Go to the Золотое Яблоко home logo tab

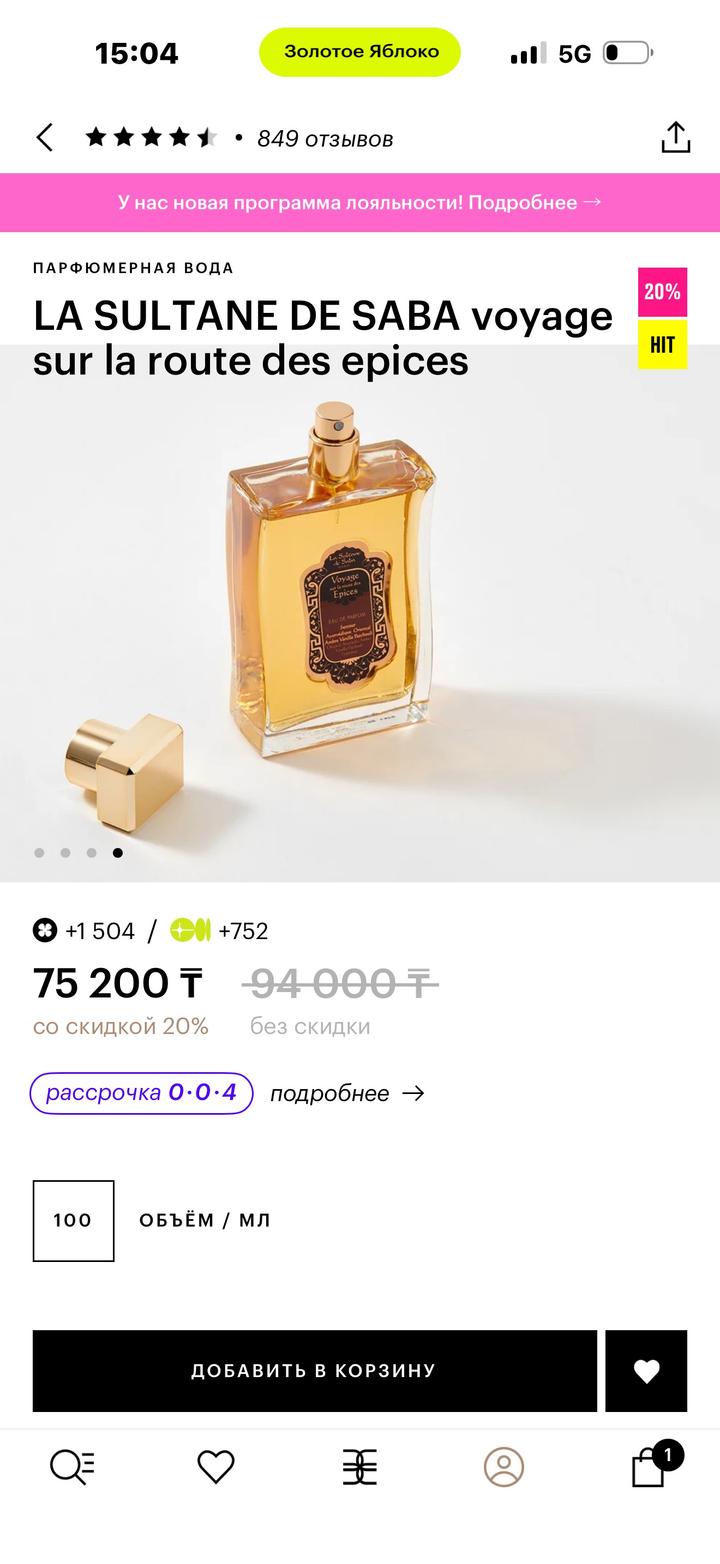click(360, 1467)
